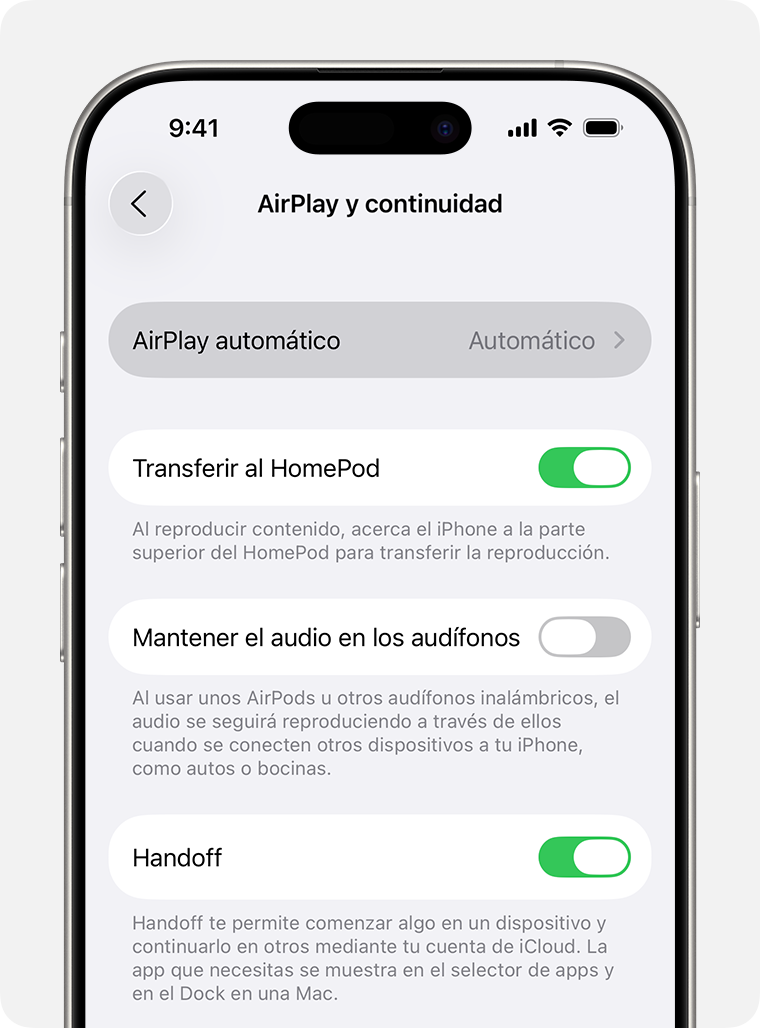
Task: Tap the gray headphone audio switch knob
Action: click(568, 637)
